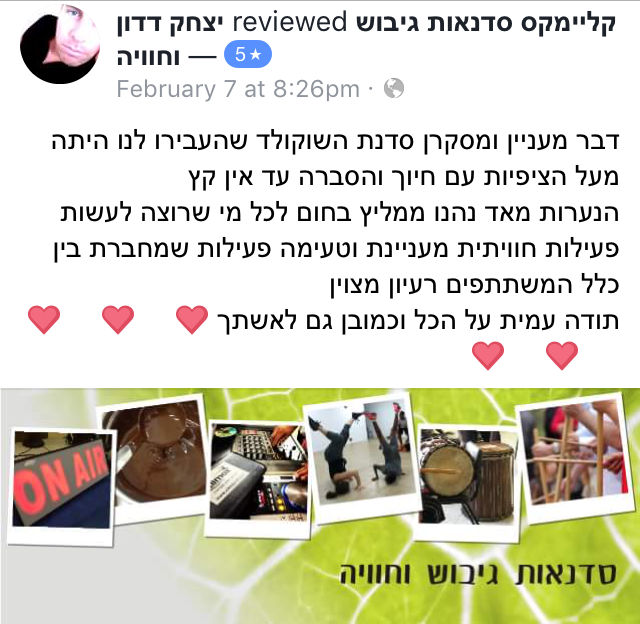Tap the February 7 at 8:26pm timestamp
This screenshot has height=624, width=640.
(237, 88)
